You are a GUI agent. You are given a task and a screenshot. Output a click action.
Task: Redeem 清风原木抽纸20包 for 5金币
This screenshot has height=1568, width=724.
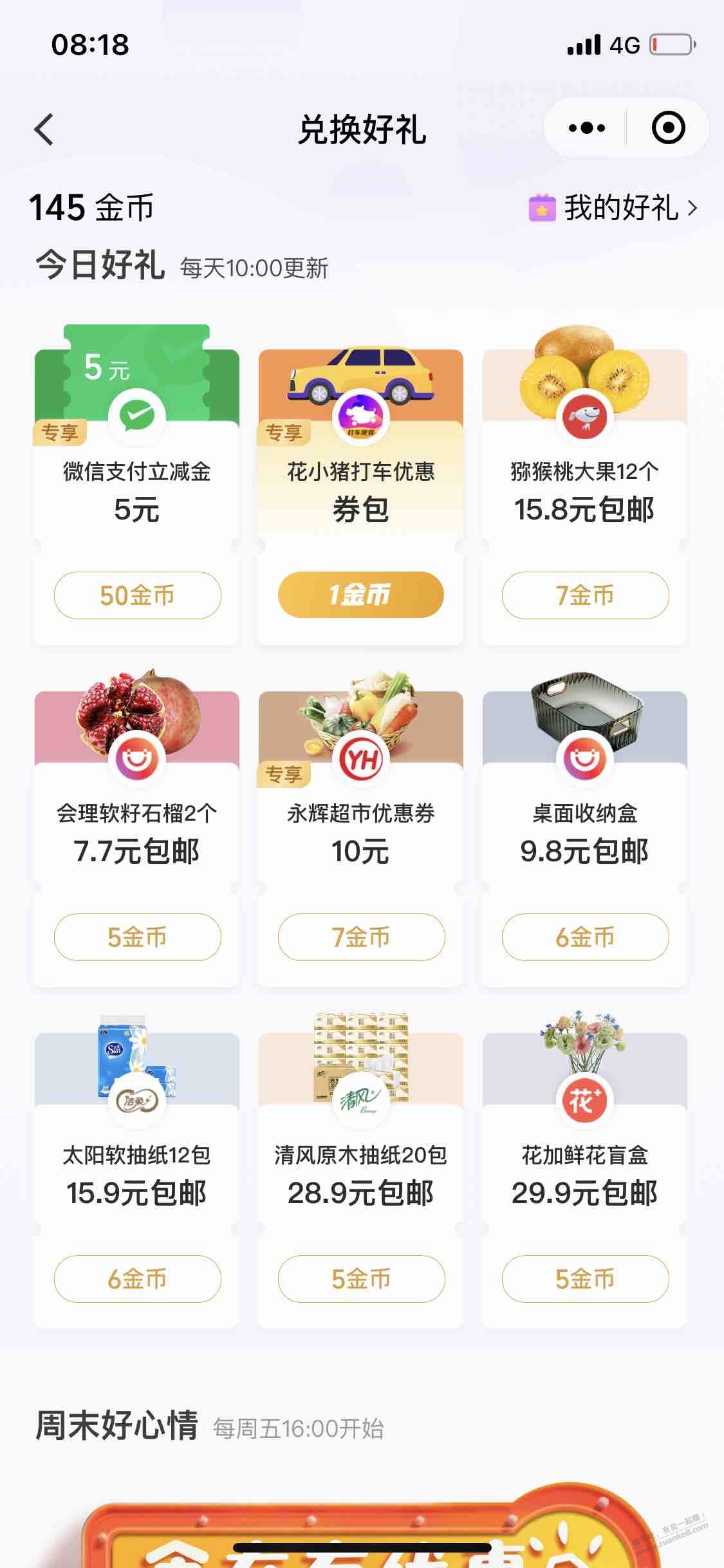(361, 1278)
